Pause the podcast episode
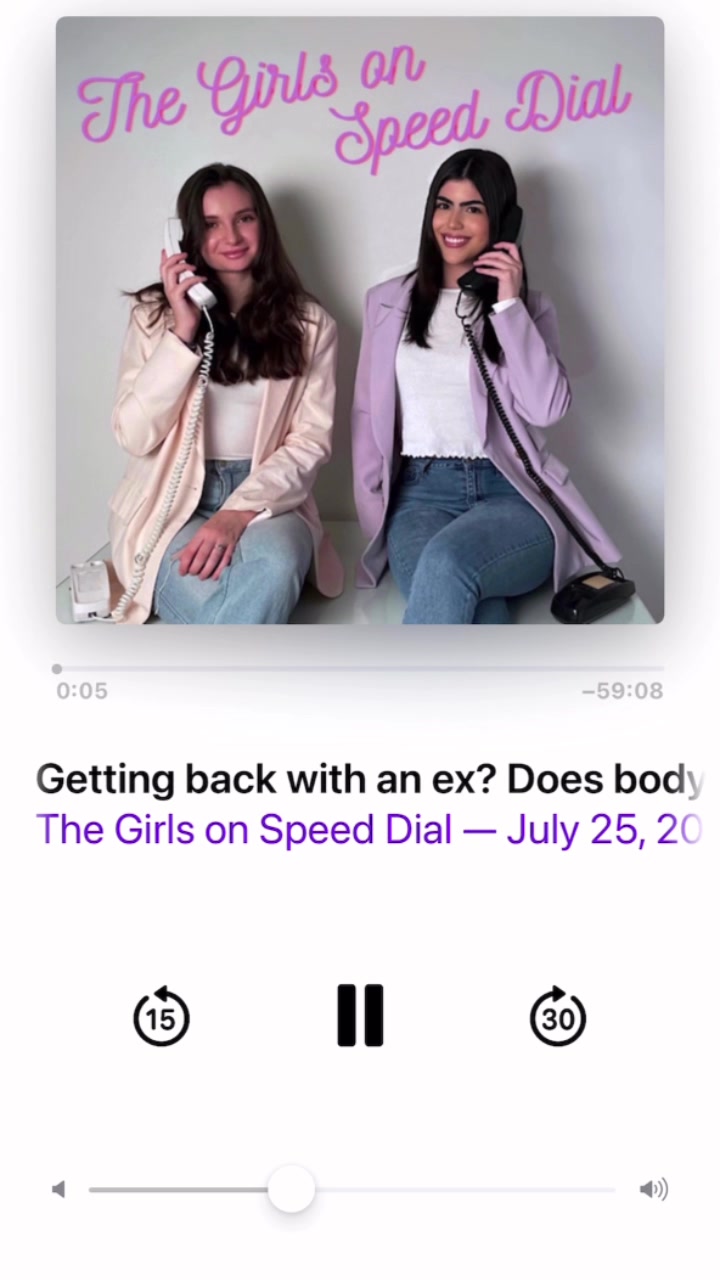The image size is (720, 1280). (360, 1015)
